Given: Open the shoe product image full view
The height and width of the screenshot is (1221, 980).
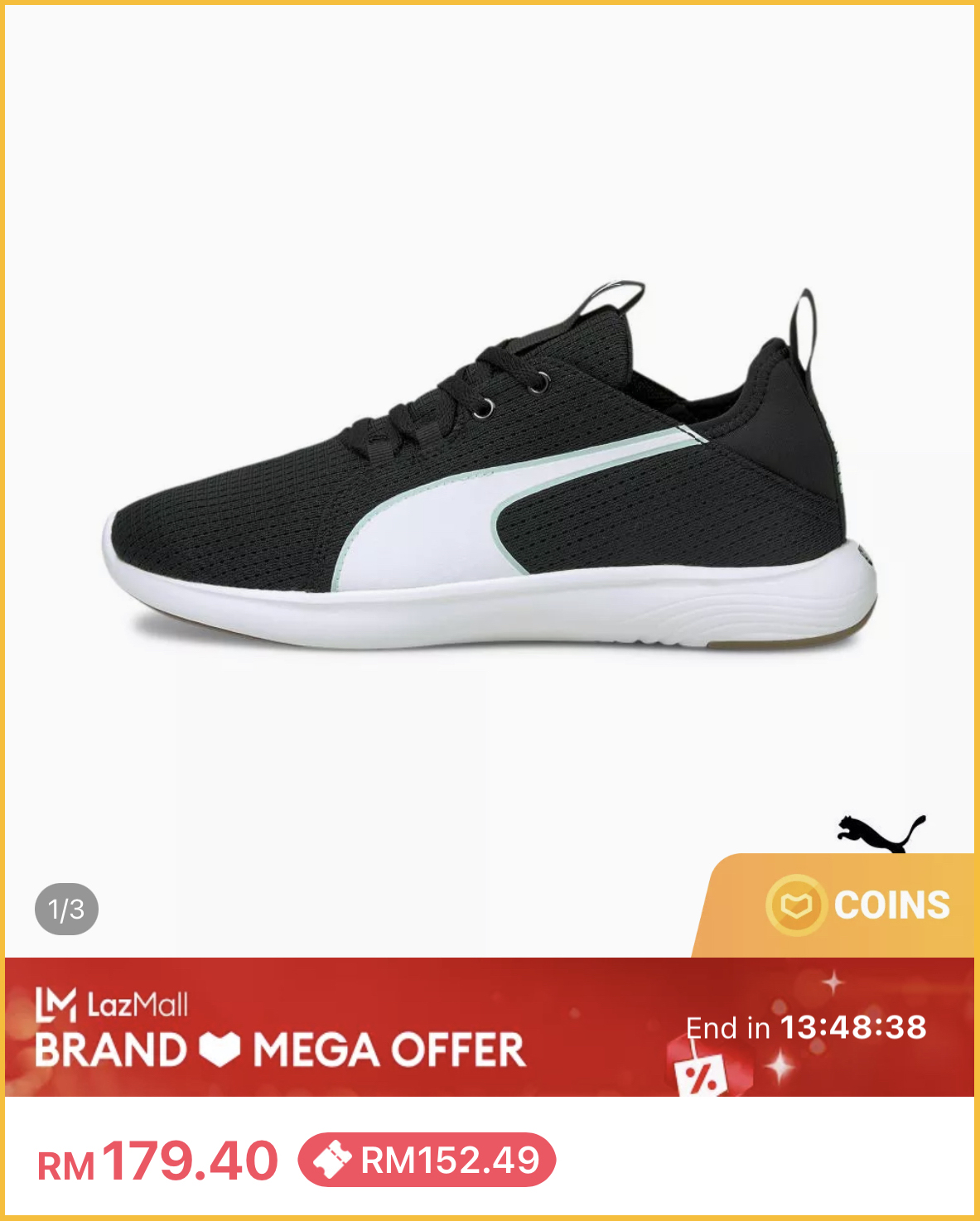Looking at the screenshot, I should click(489, 472).
